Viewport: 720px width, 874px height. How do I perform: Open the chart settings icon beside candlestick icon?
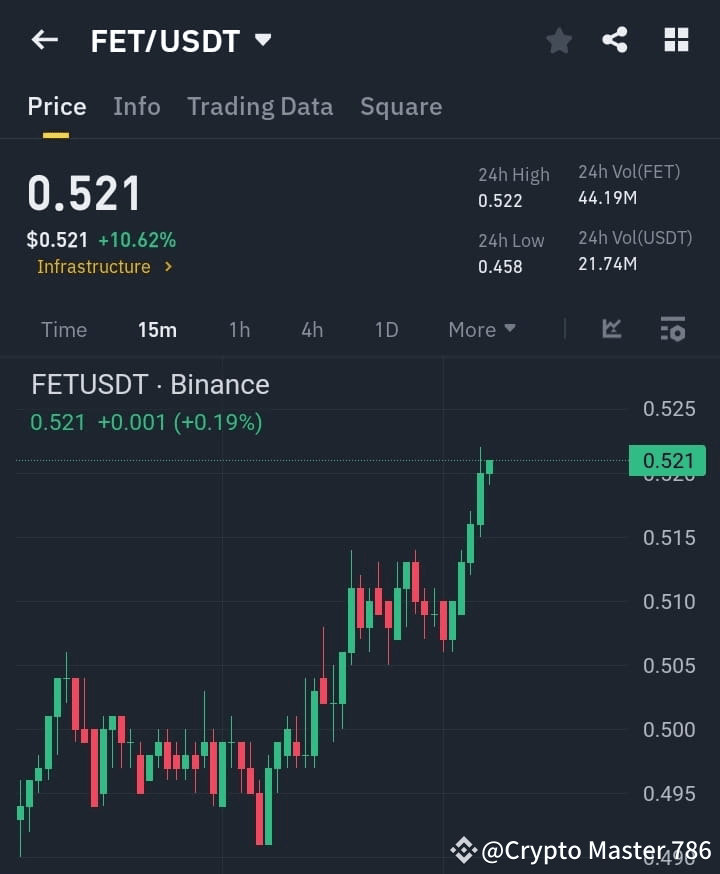click(x=672, y=329)
